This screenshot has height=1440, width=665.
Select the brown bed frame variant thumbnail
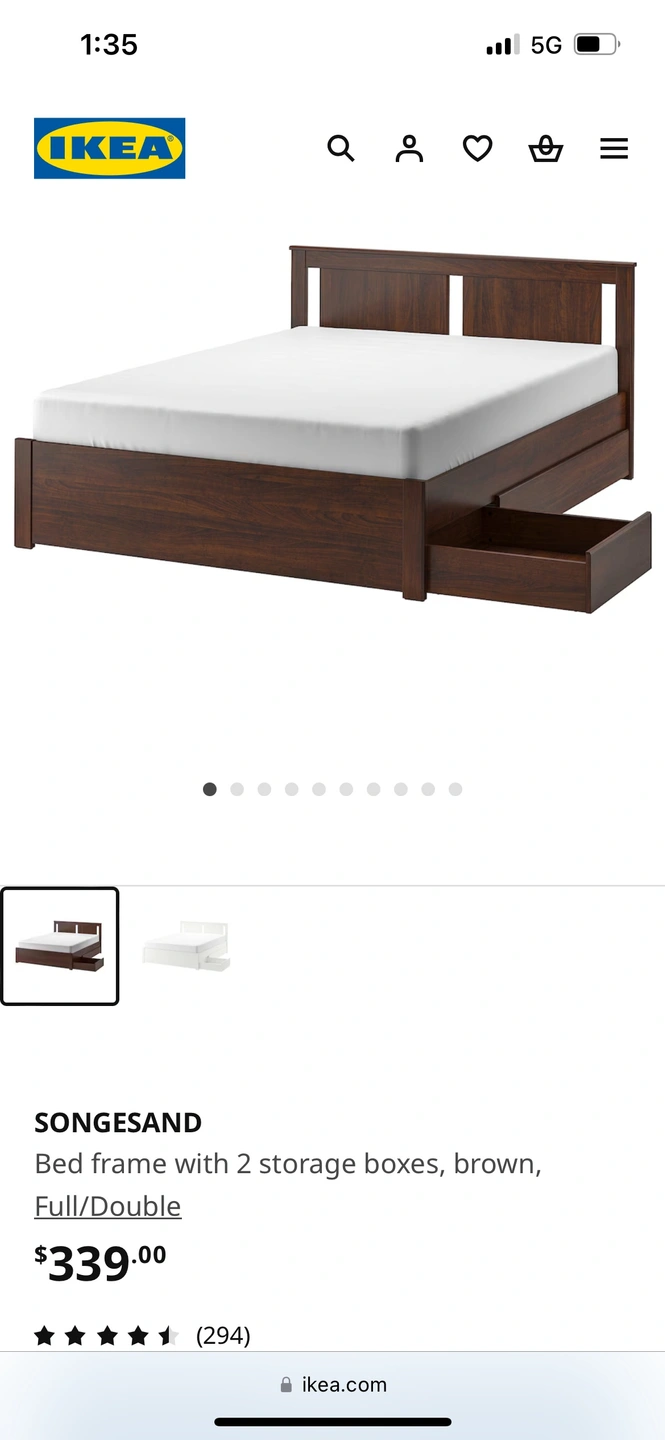[x=60, y=946]
